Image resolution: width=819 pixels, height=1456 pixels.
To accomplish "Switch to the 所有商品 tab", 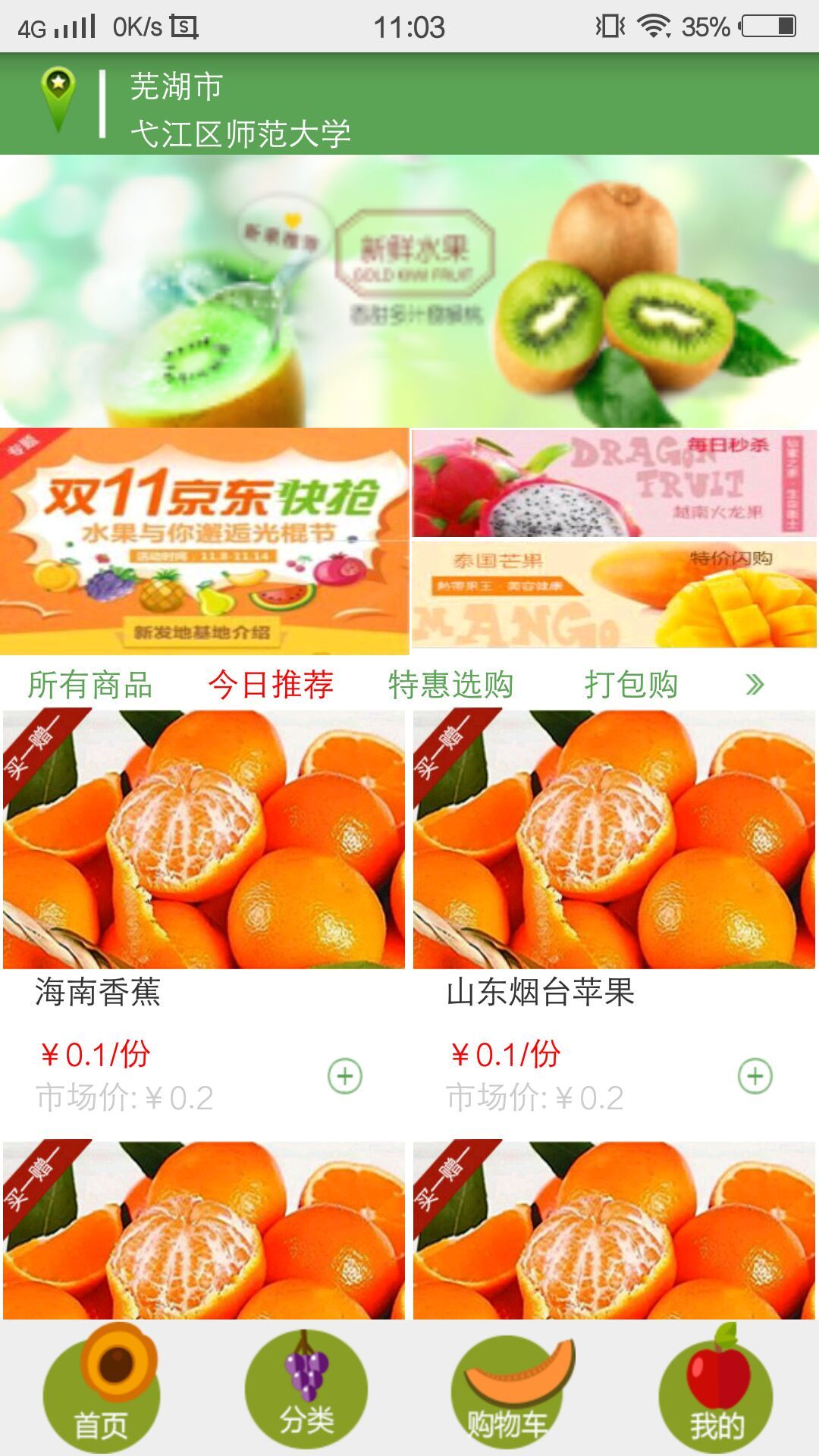I will (90, 685).
